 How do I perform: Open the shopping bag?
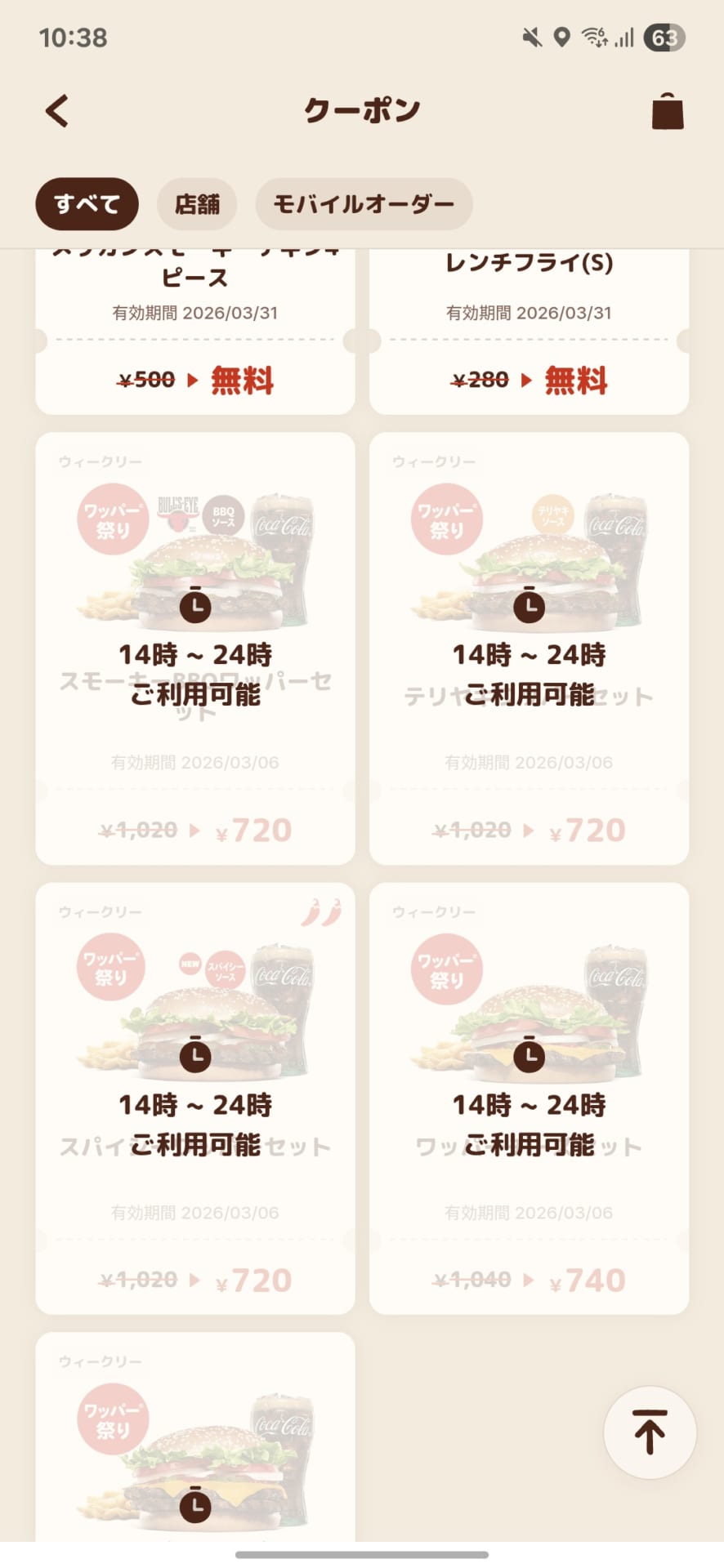coord(667,111)
